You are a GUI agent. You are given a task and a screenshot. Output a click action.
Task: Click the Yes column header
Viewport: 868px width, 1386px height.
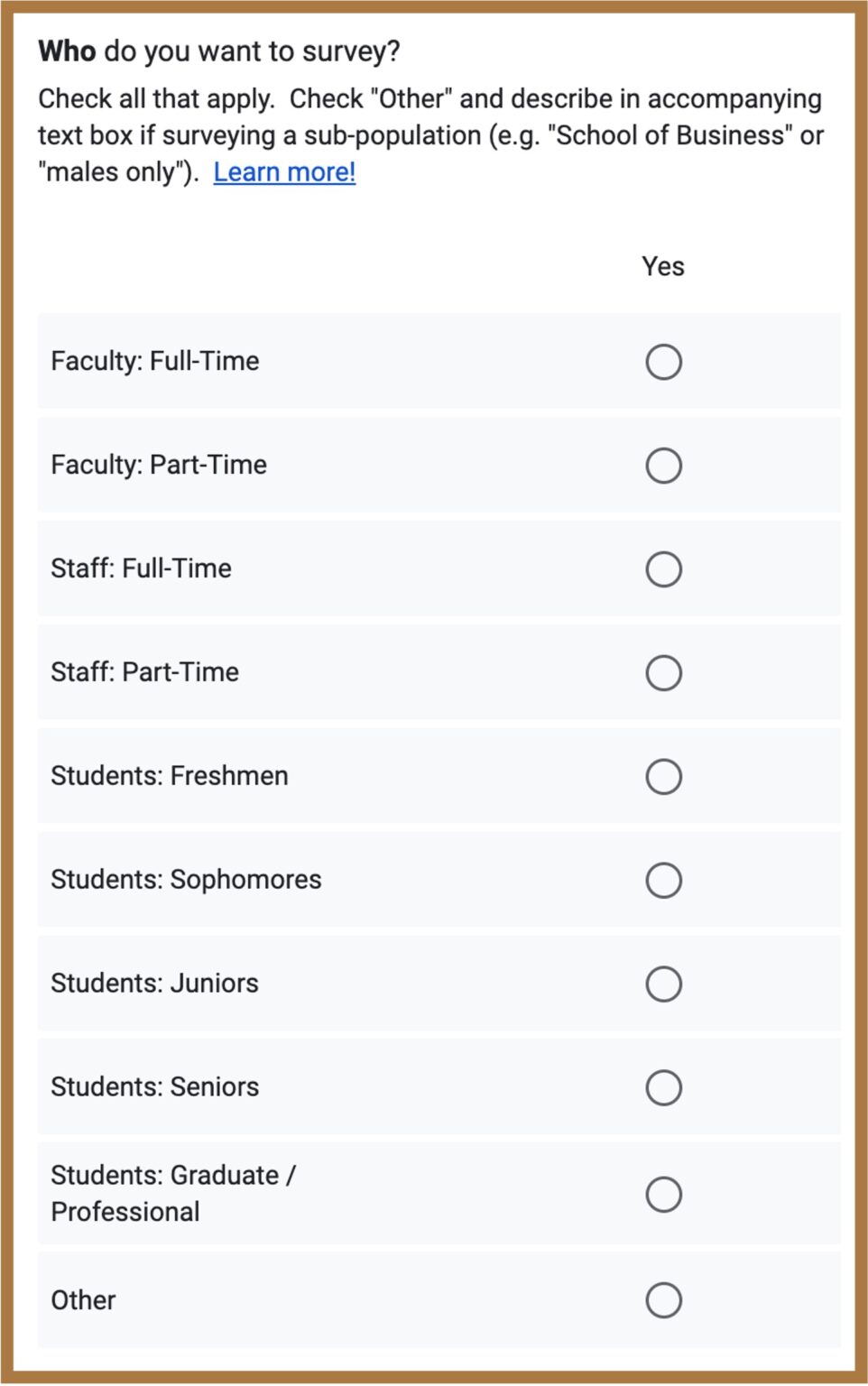coord(663,265)
